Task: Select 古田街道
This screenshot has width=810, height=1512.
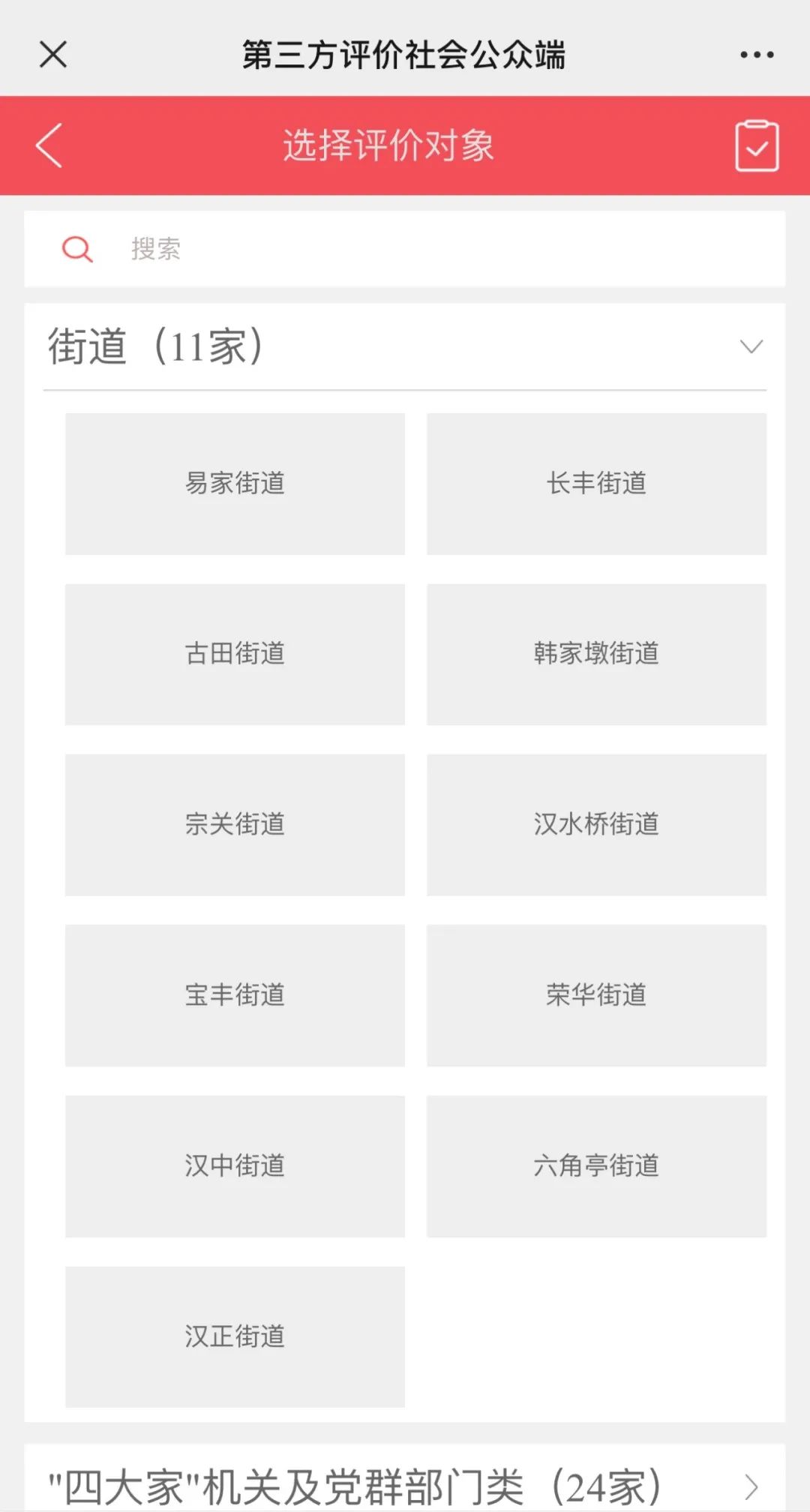Action: pyautogui.click(x=235, y=654)
